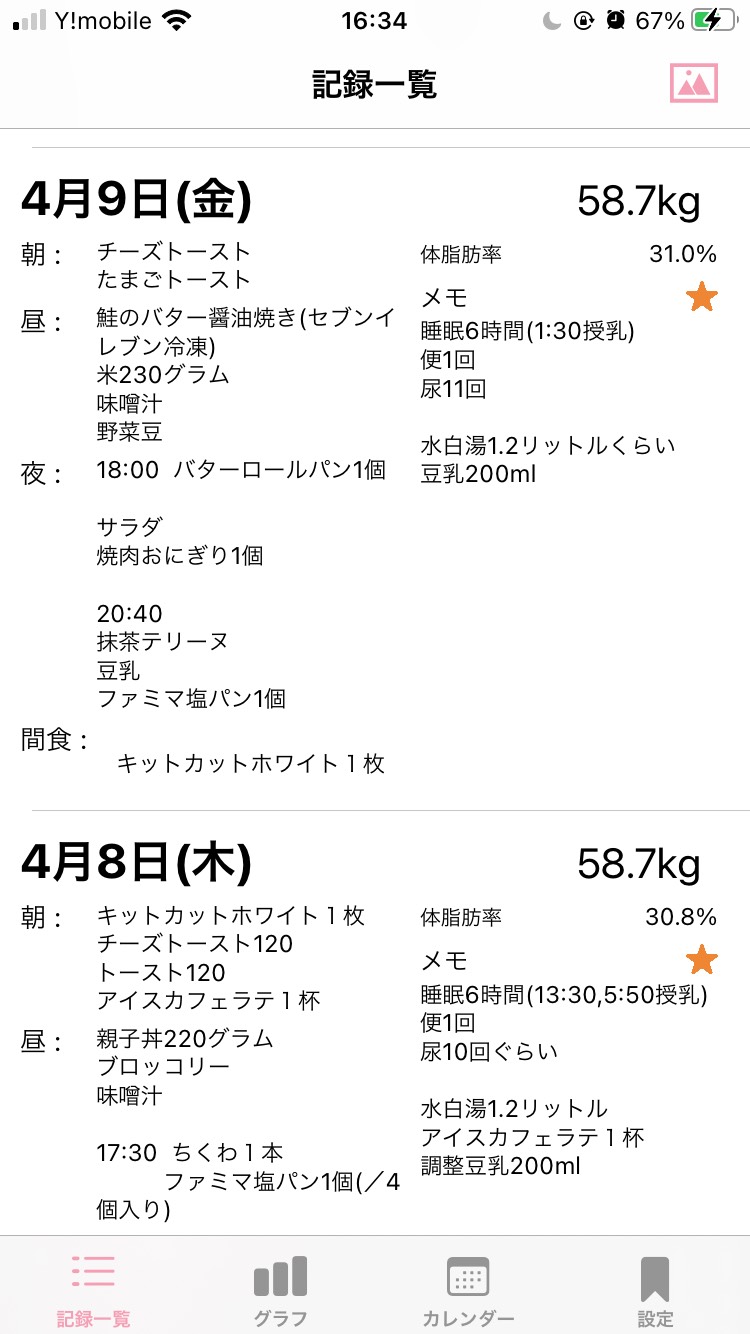Open the photo gallery icon

[694, 83]
